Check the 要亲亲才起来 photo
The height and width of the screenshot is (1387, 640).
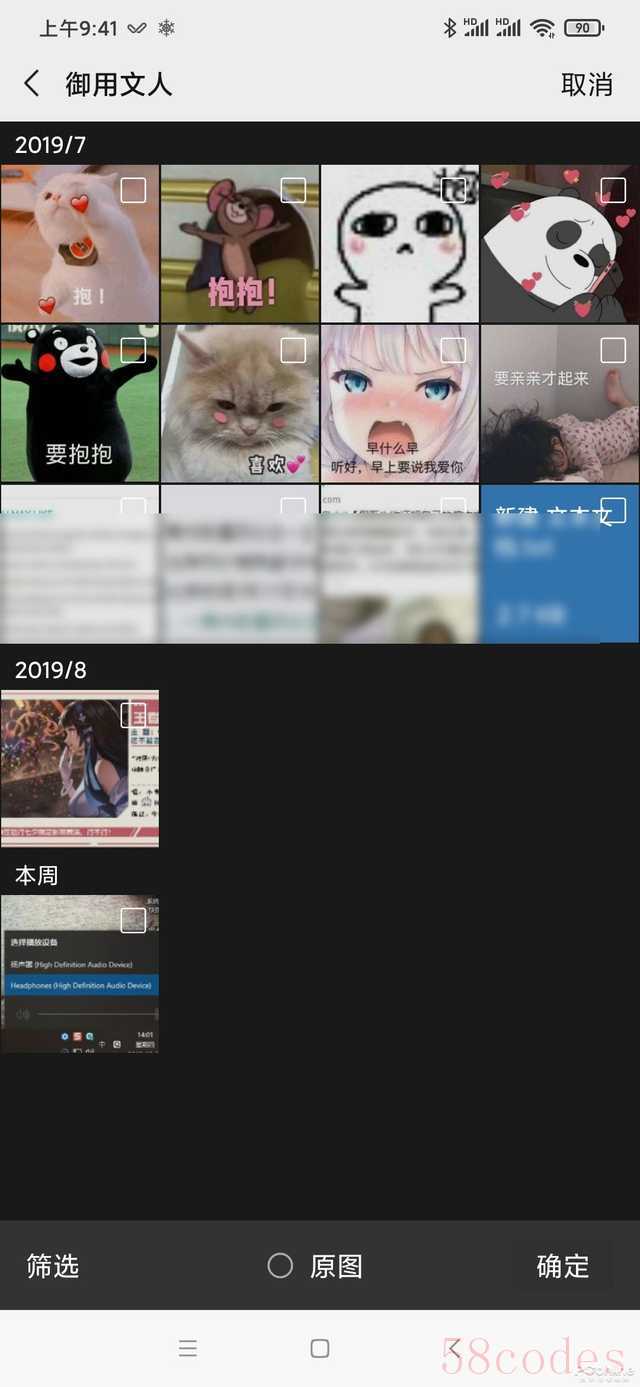pos(613,350)
